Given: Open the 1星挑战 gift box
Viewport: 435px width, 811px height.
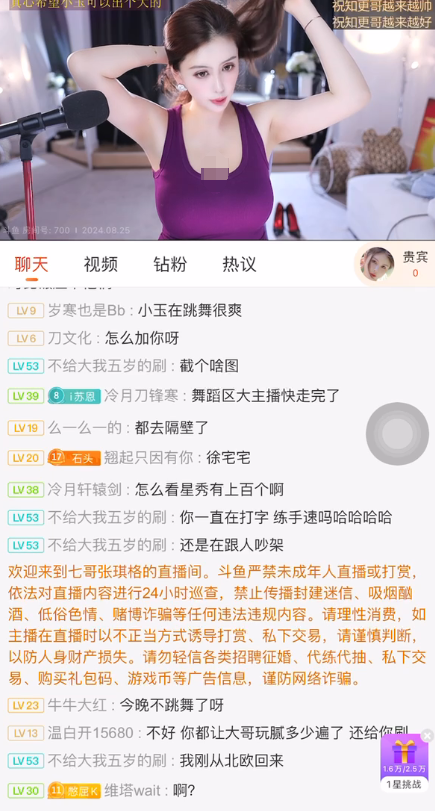Looking at the screenshot, I should 404,763.
